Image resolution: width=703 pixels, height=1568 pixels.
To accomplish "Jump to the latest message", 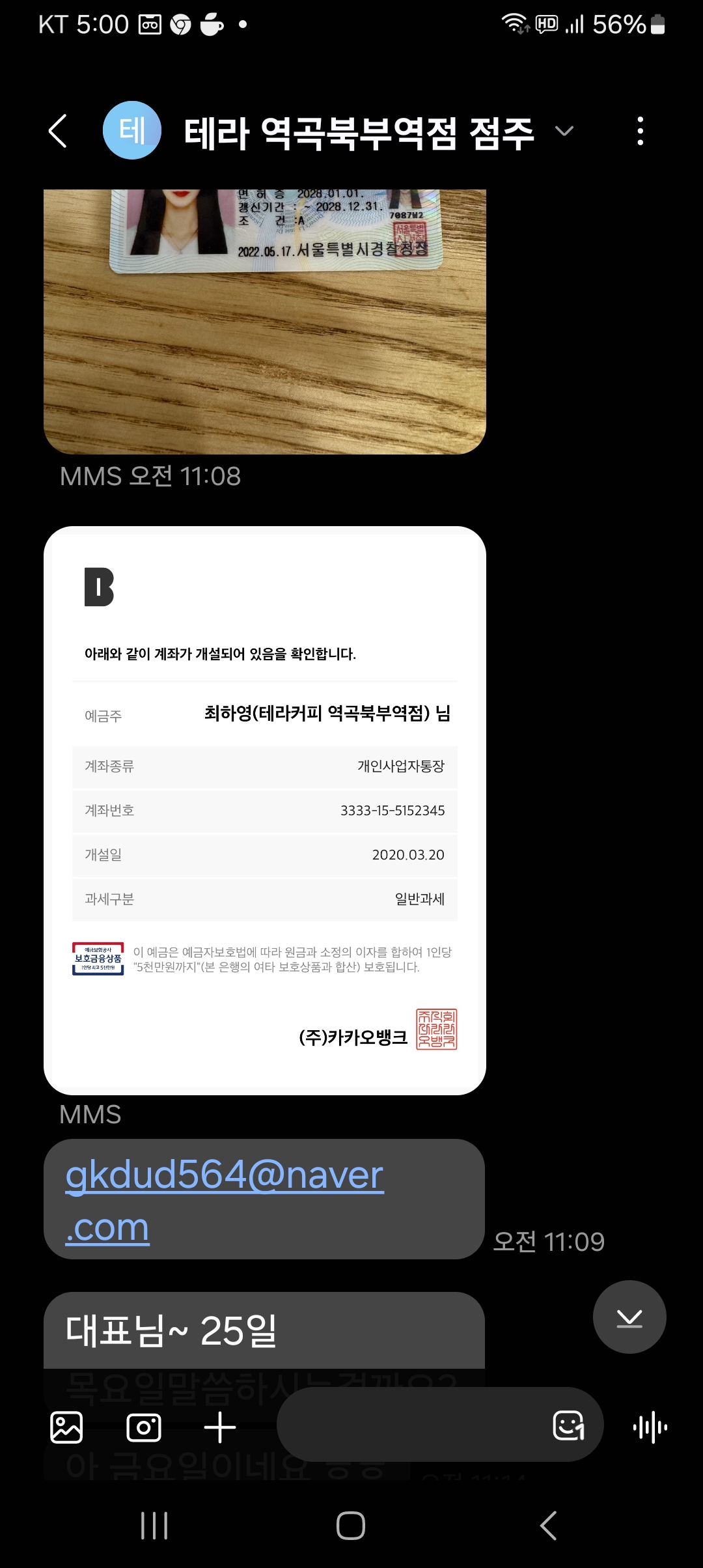I will click(x=629, y=1317).
